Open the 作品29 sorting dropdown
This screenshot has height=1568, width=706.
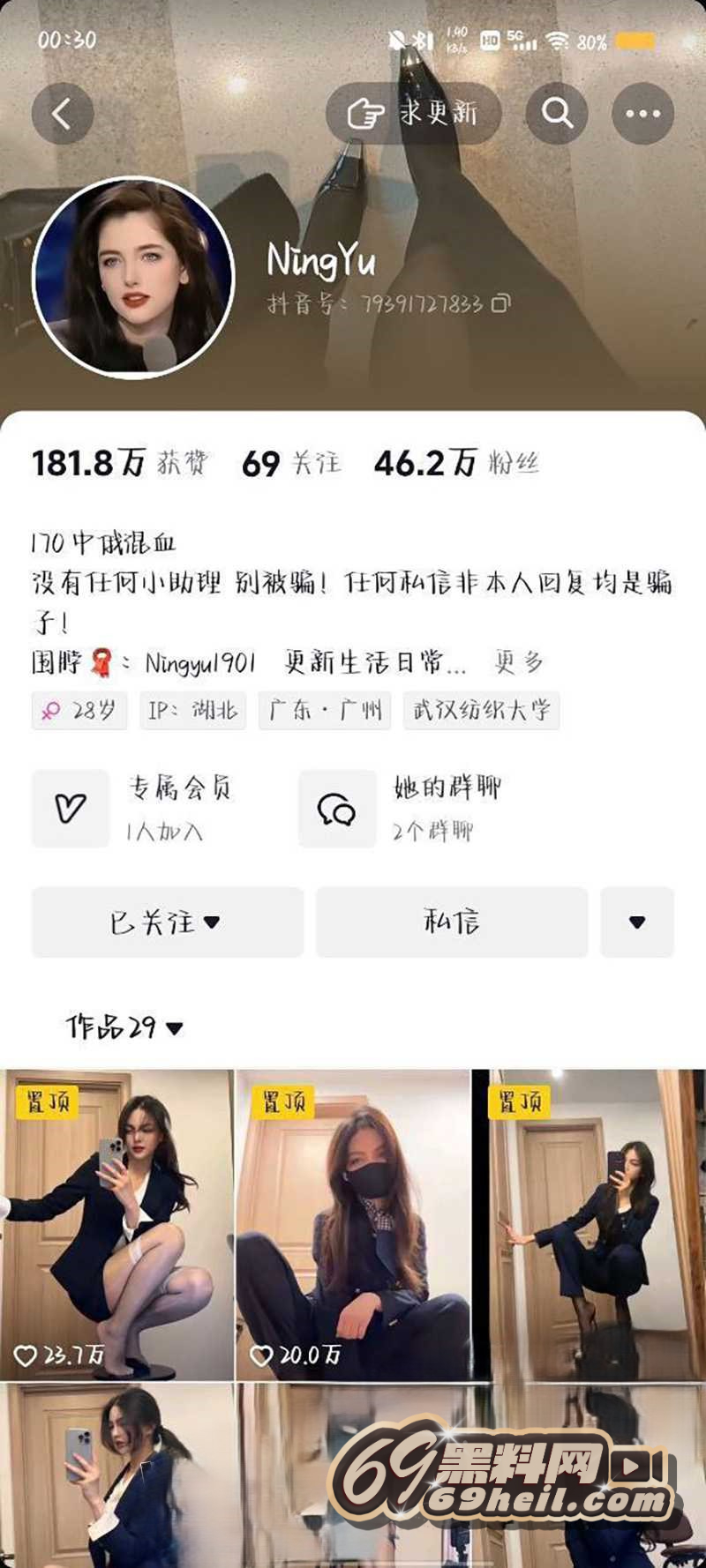point(124,1027)
